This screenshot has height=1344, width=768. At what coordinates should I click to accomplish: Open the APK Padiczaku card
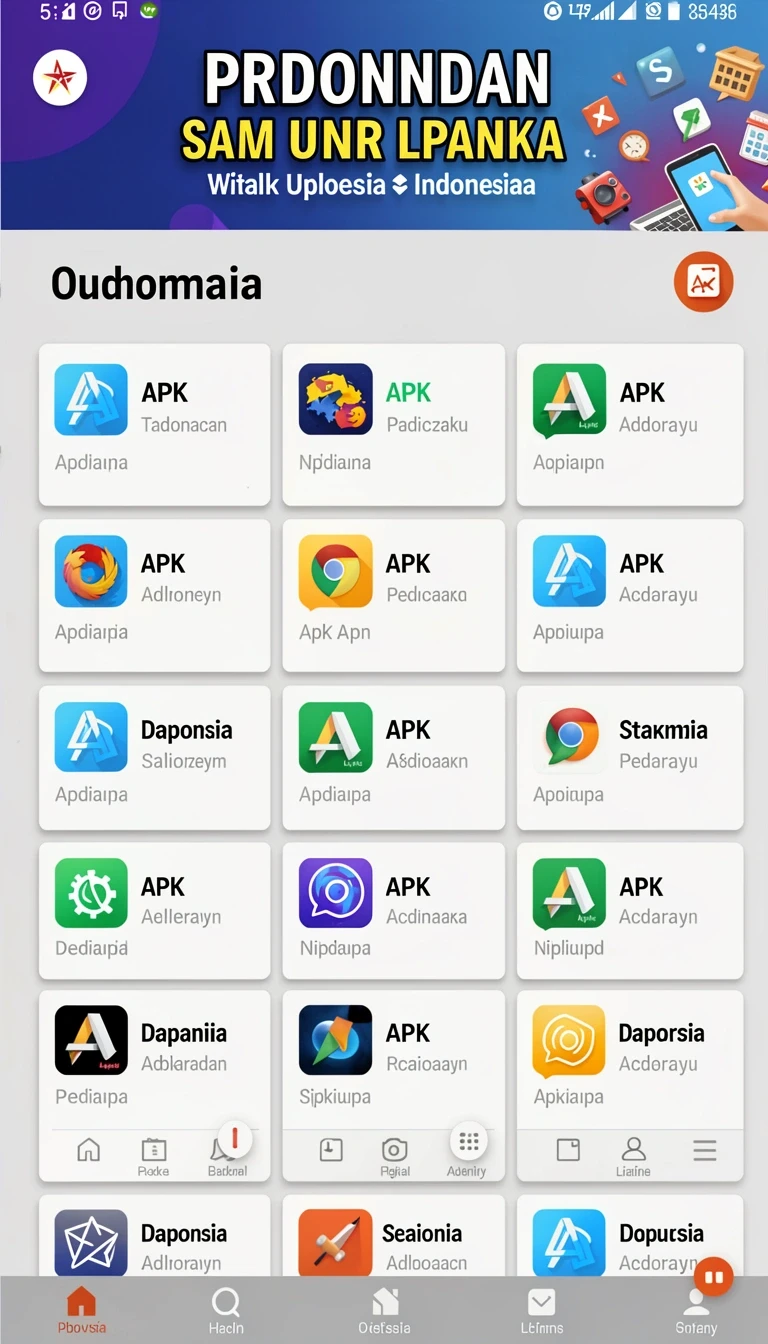click(x=394, y=425)
